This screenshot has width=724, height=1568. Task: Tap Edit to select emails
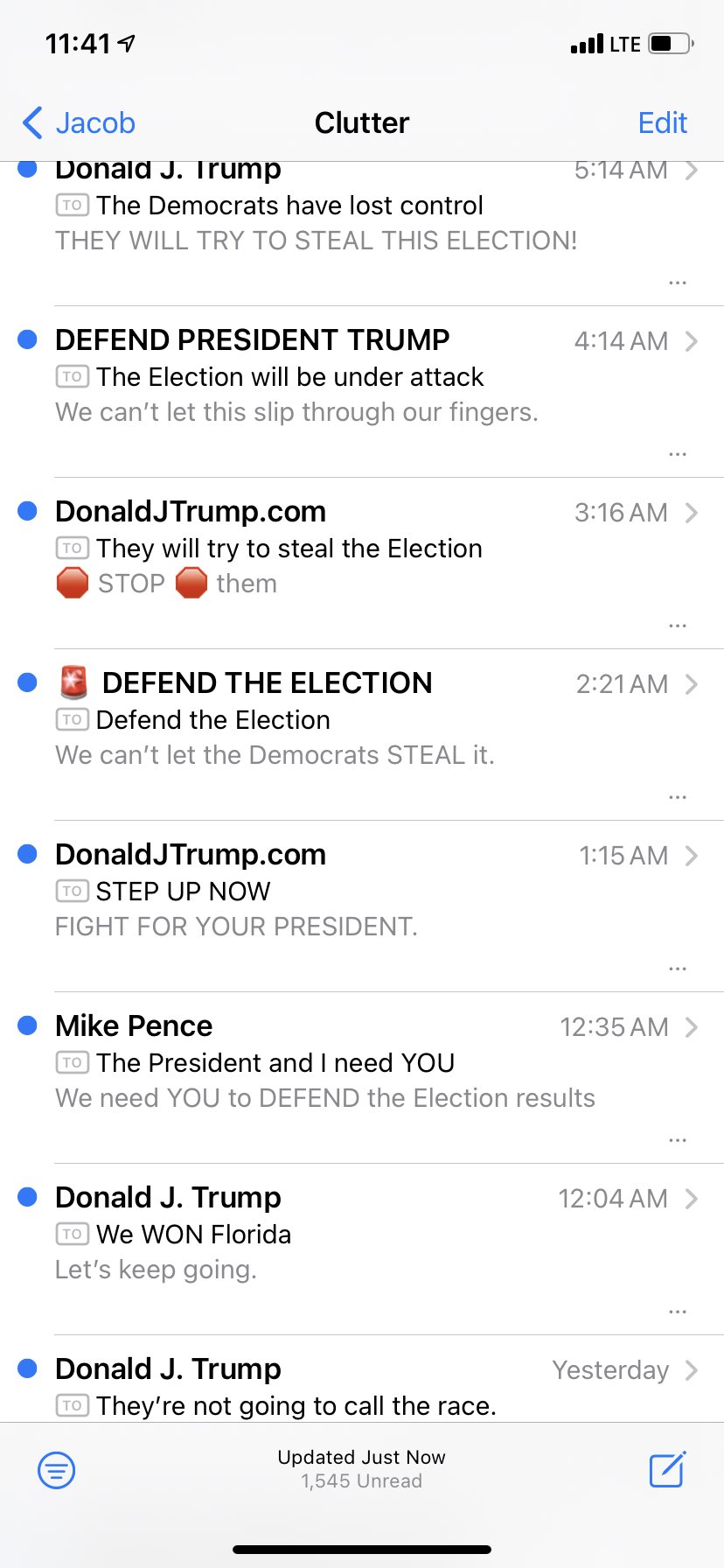point(662,122)
